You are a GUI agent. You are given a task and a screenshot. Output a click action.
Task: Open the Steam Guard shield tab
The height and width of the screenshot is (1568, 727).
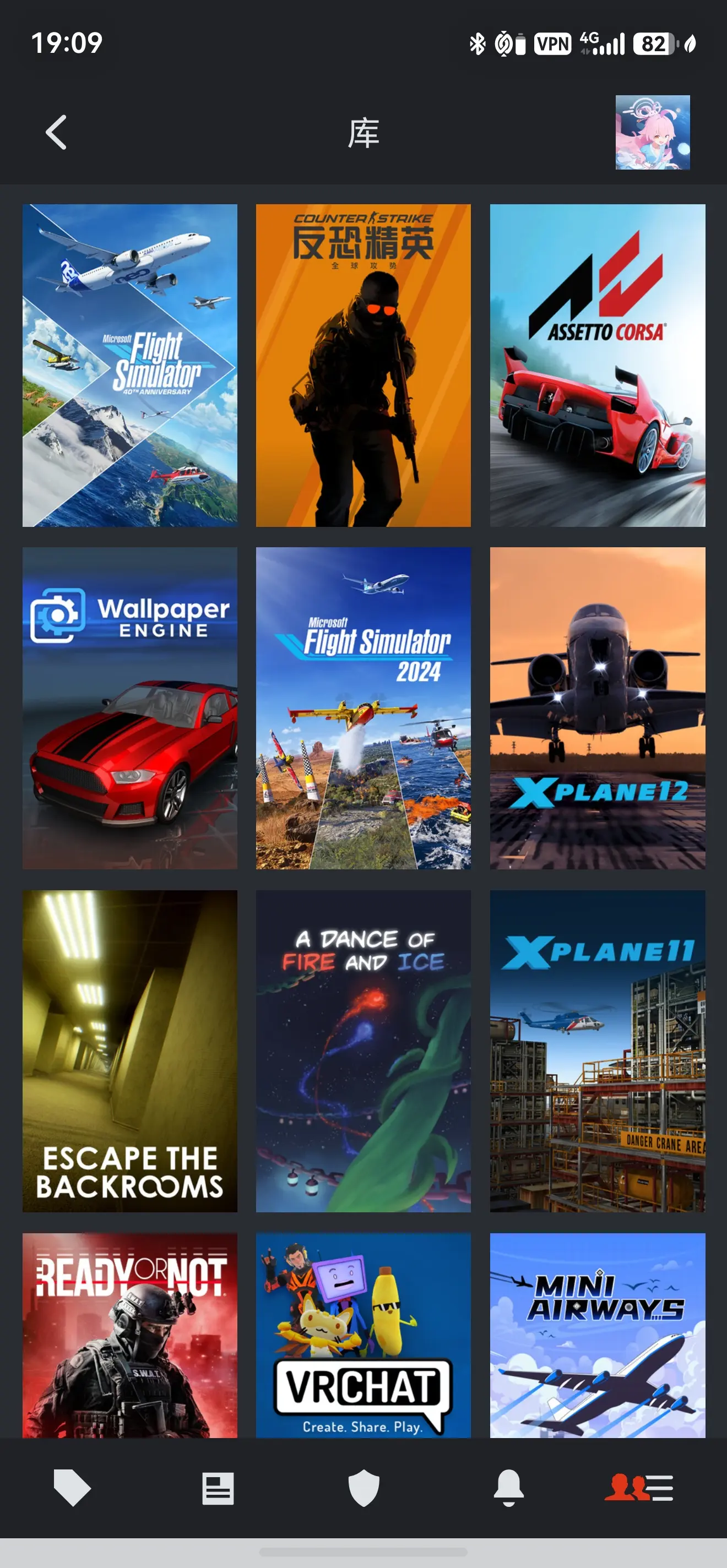click(x=363, y=1488)
